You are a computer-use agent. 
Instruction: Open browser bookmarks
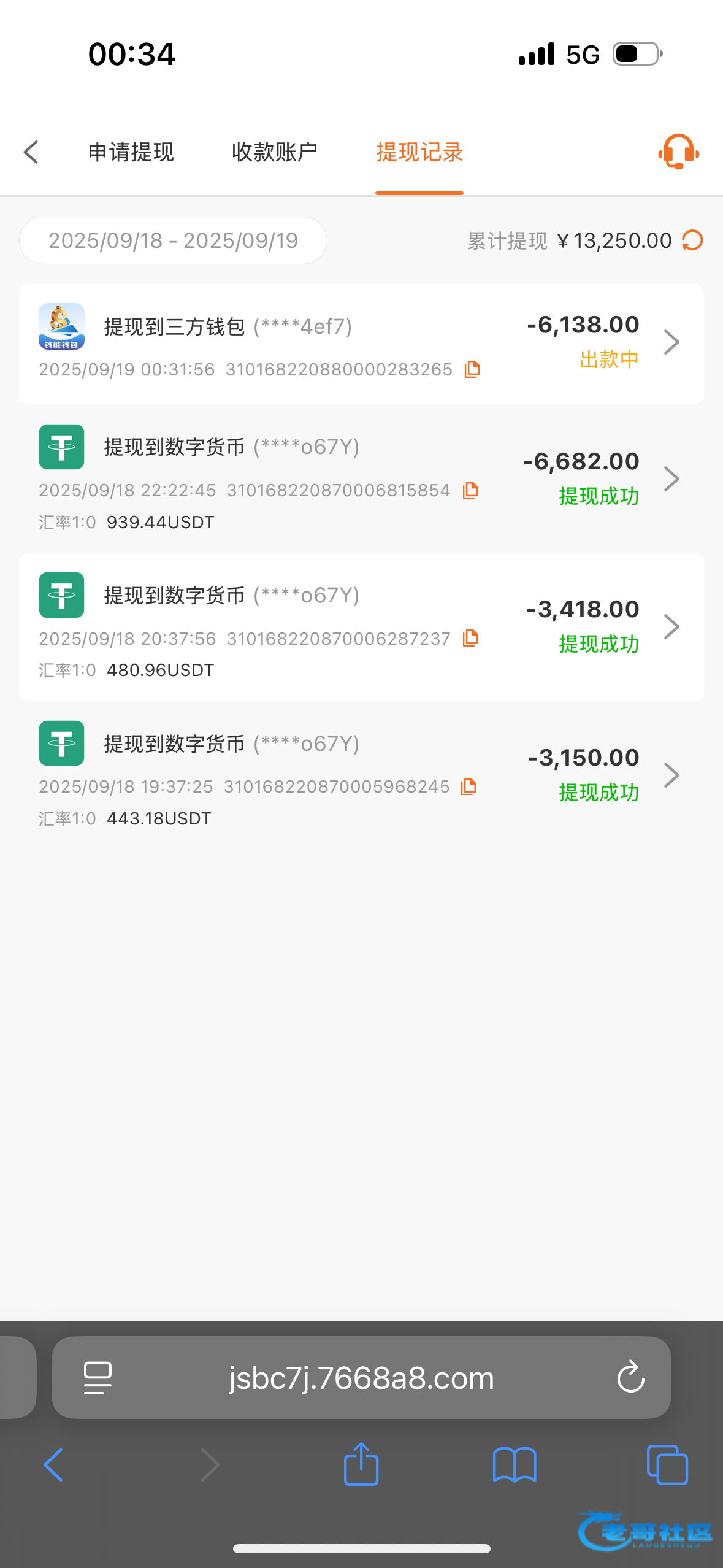point(515,1464)
